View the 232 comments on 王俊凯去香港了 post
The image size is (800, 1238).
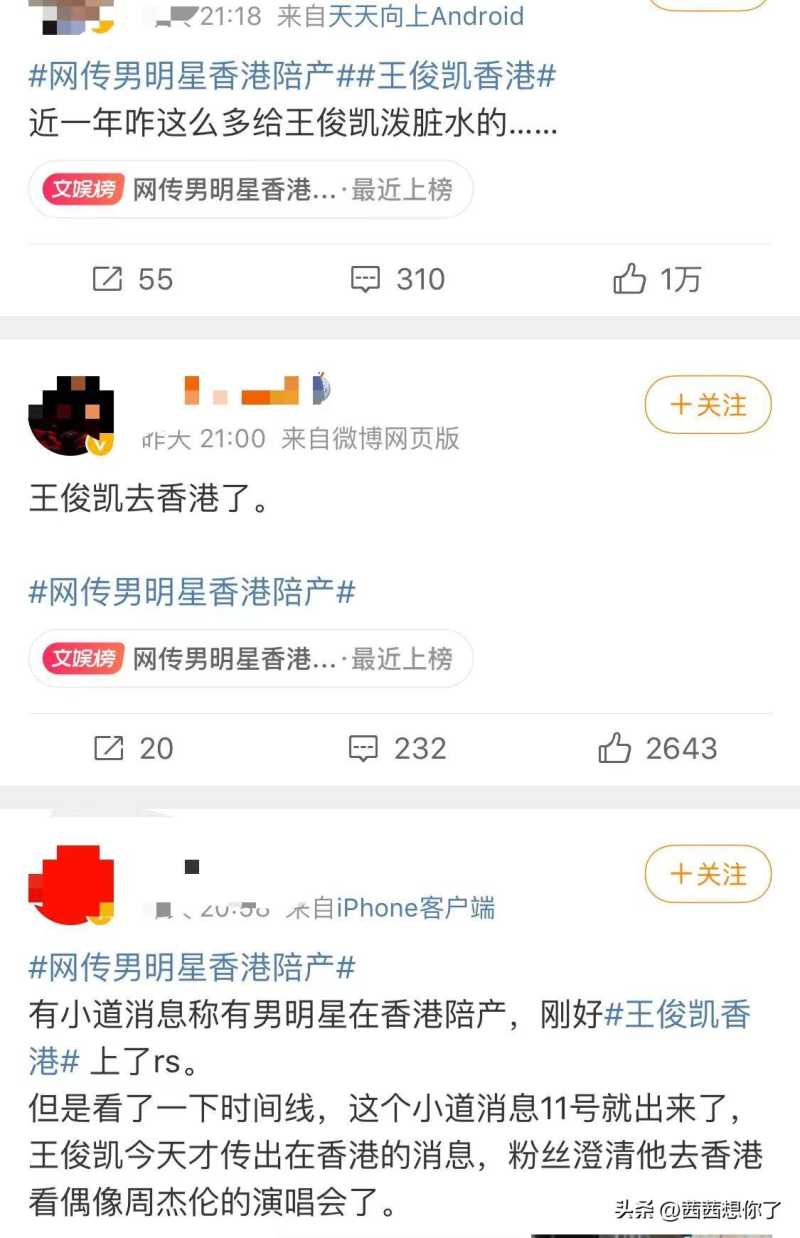click(x=396, y=748)
